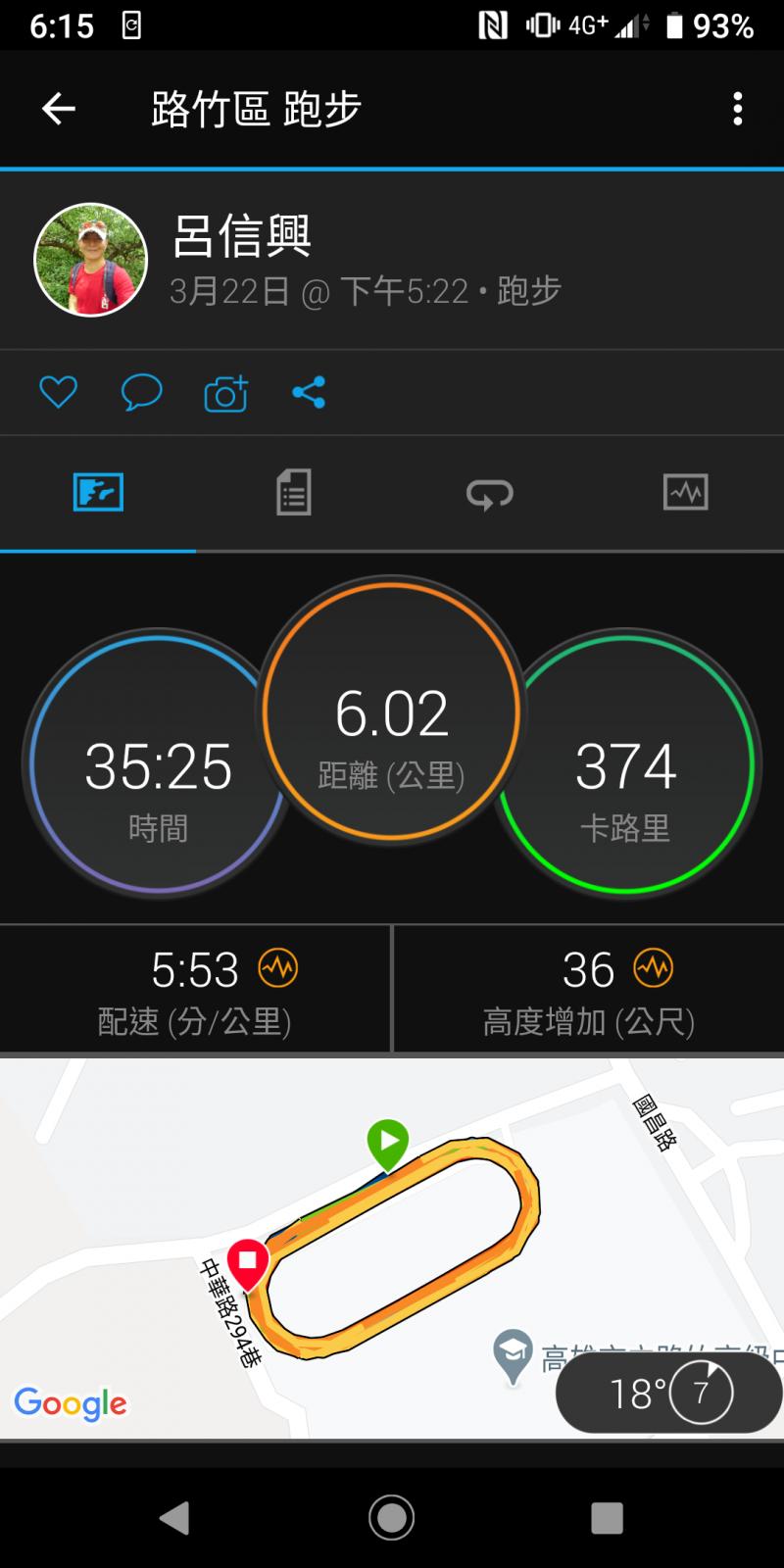
Task: Tap the system home button
Action: point(391,1517)
